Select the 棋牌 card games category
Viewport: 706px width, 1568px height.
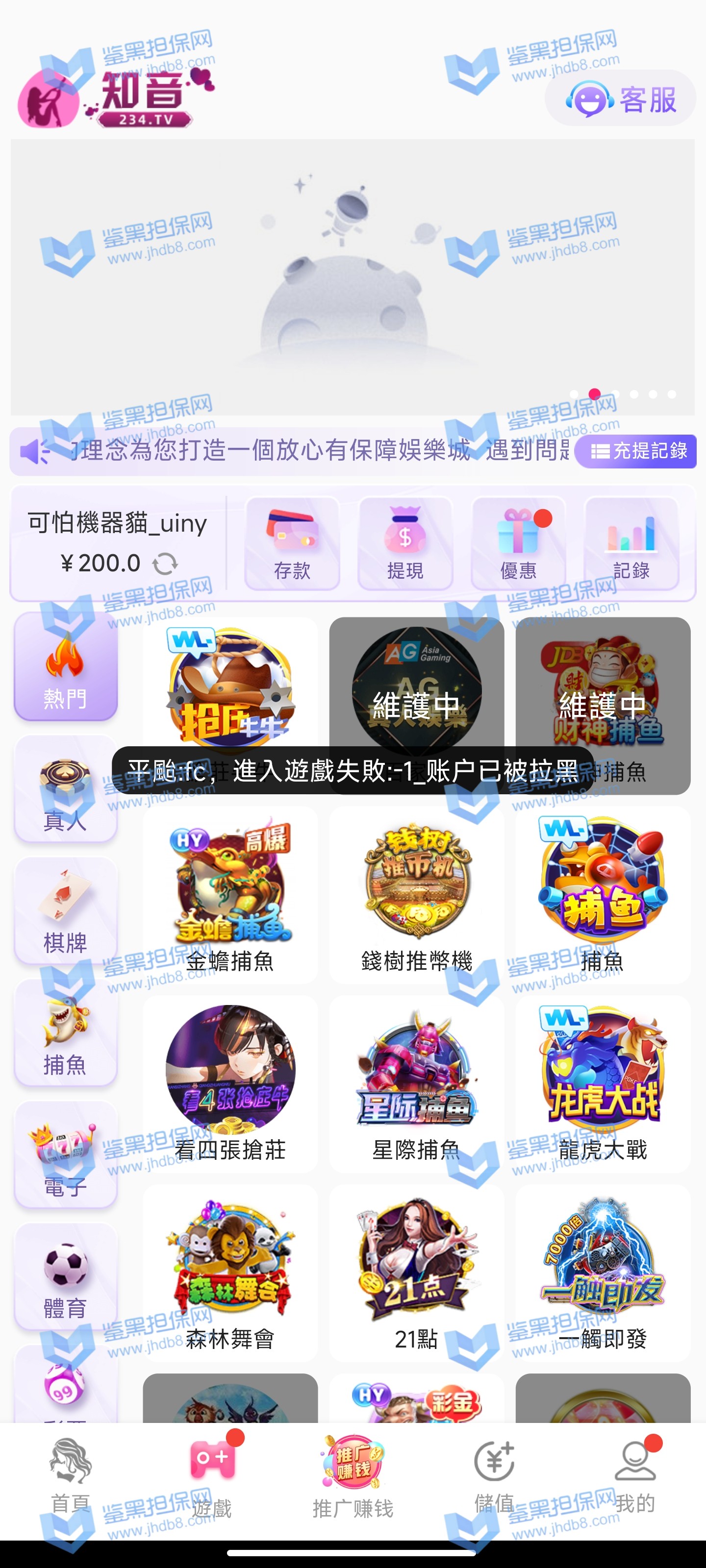coord(65,910)
